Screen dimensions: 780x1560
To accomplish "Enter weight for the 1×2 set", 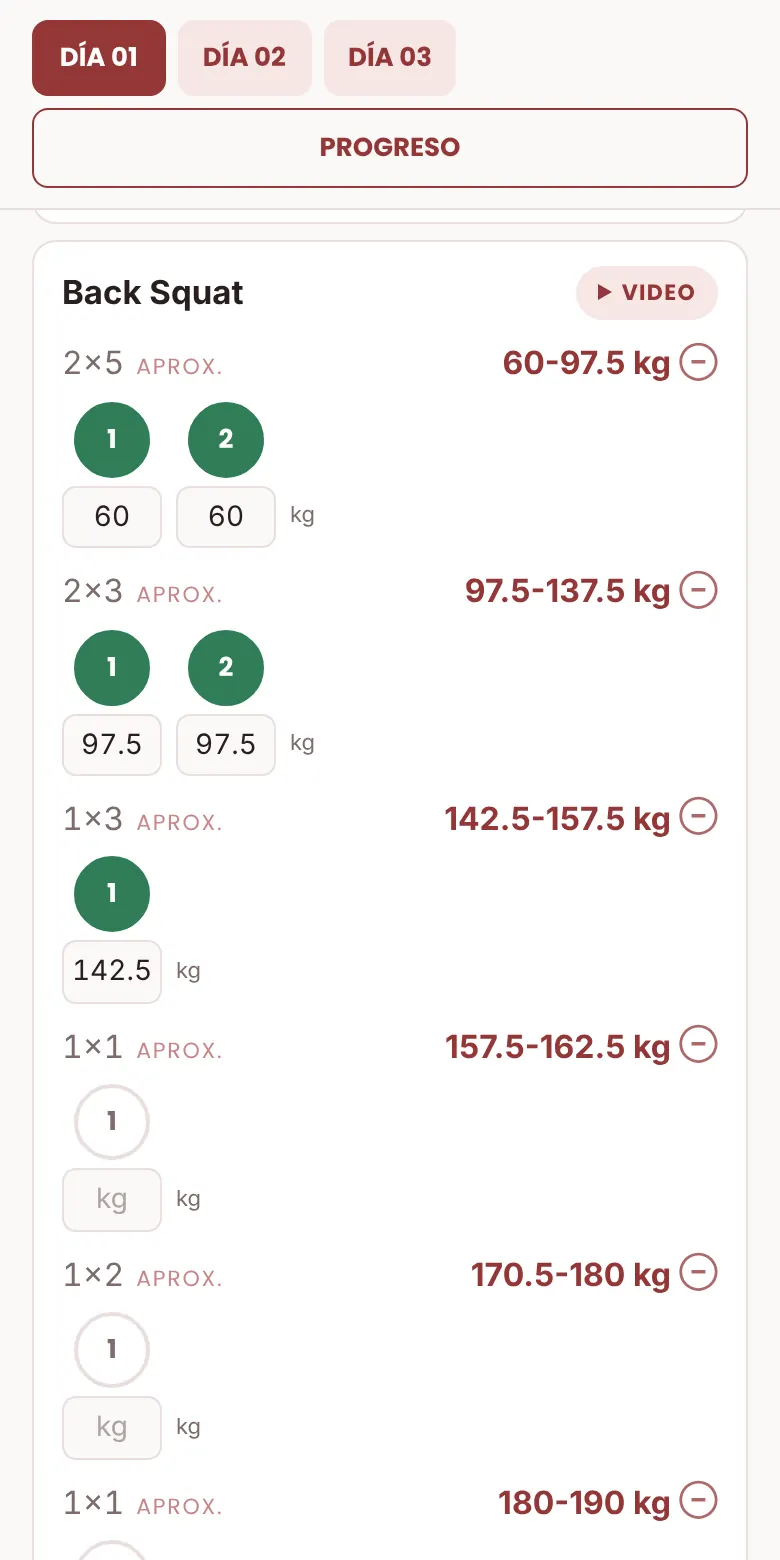I will [112, 1427].
